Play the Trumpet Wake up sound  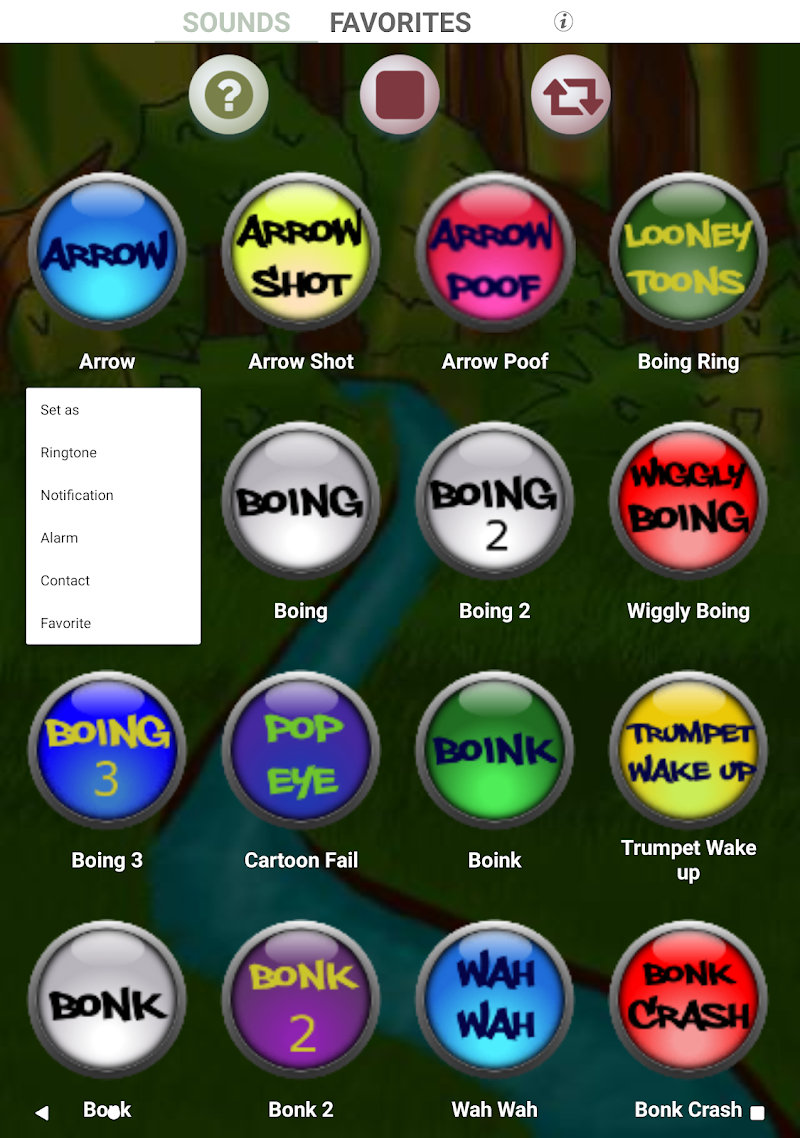(x=688, y=750)
